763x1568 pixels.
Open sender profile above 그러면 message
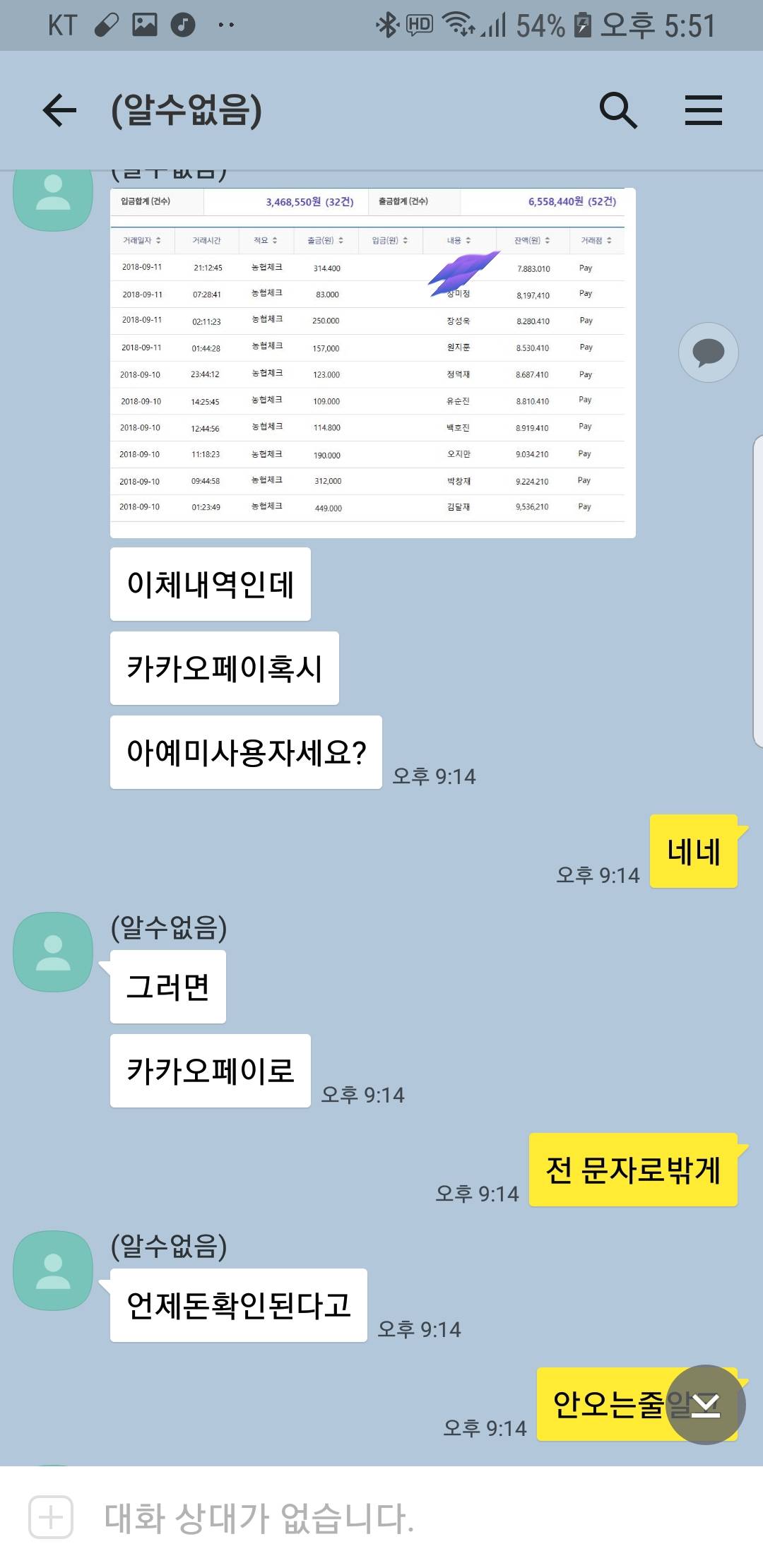[x=54, y=952]
